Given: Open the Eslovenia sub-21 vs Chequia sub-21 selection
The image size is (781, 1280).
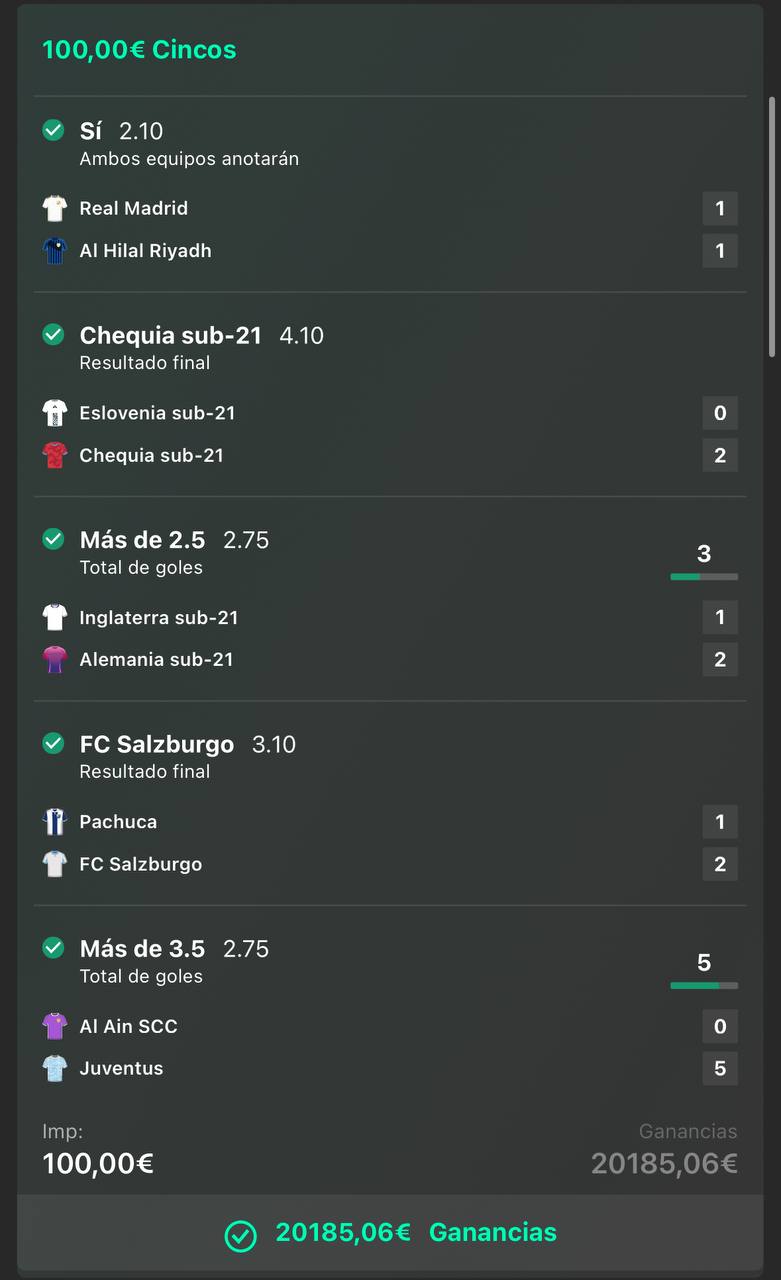Looking at the screenshot, I should [x=390, y=395].
